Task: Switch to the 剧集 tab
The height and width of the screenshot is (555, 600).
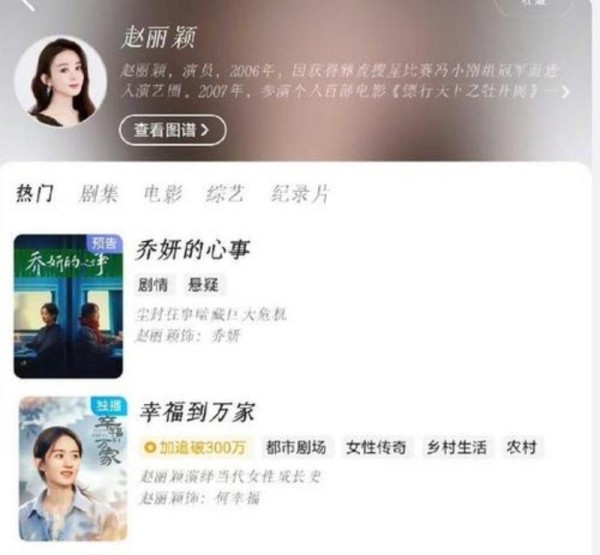Action: 99,194
